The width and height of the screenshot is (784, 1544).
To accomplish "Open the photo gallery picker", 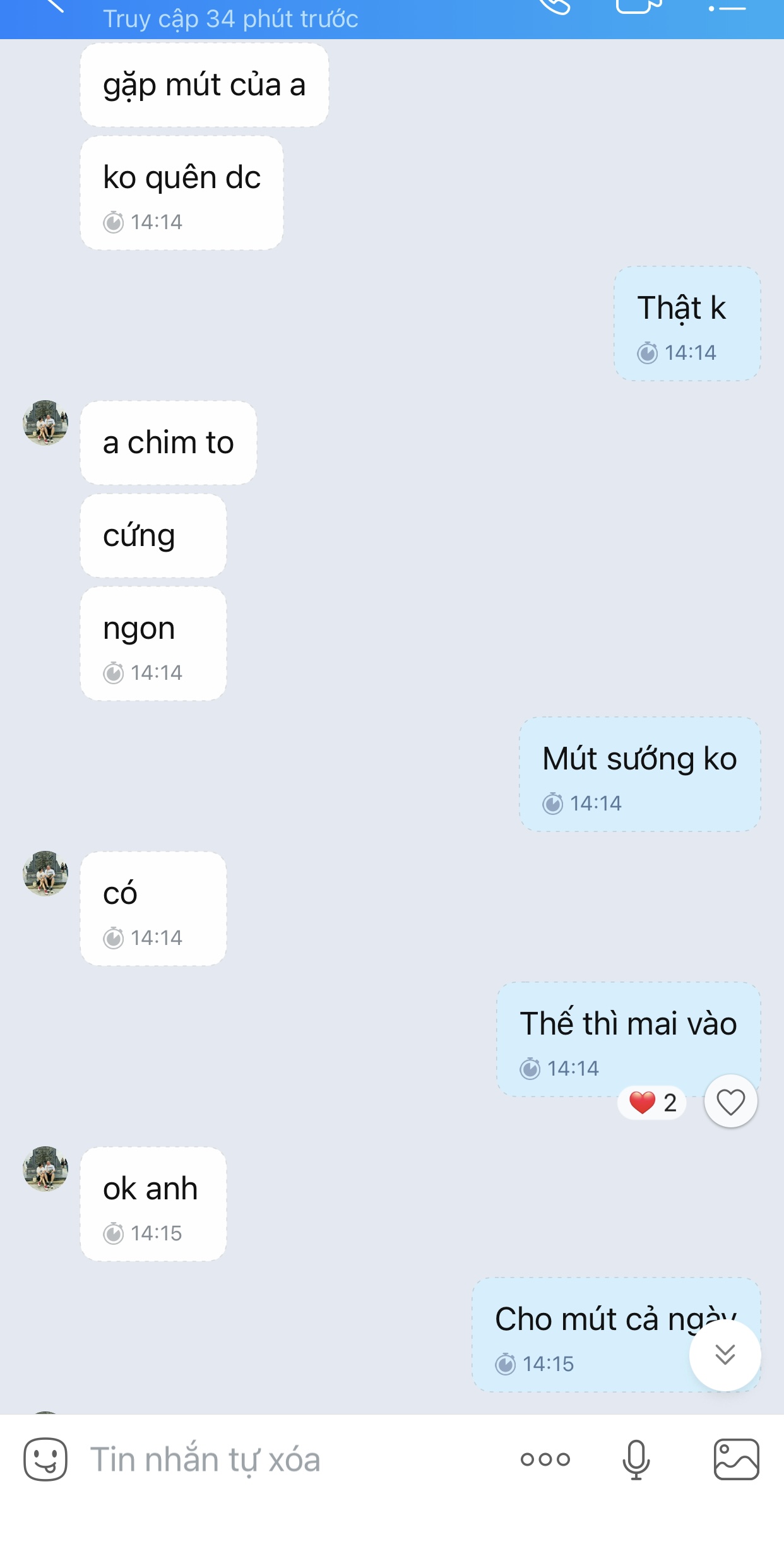I will click(x=736, y=1459).
